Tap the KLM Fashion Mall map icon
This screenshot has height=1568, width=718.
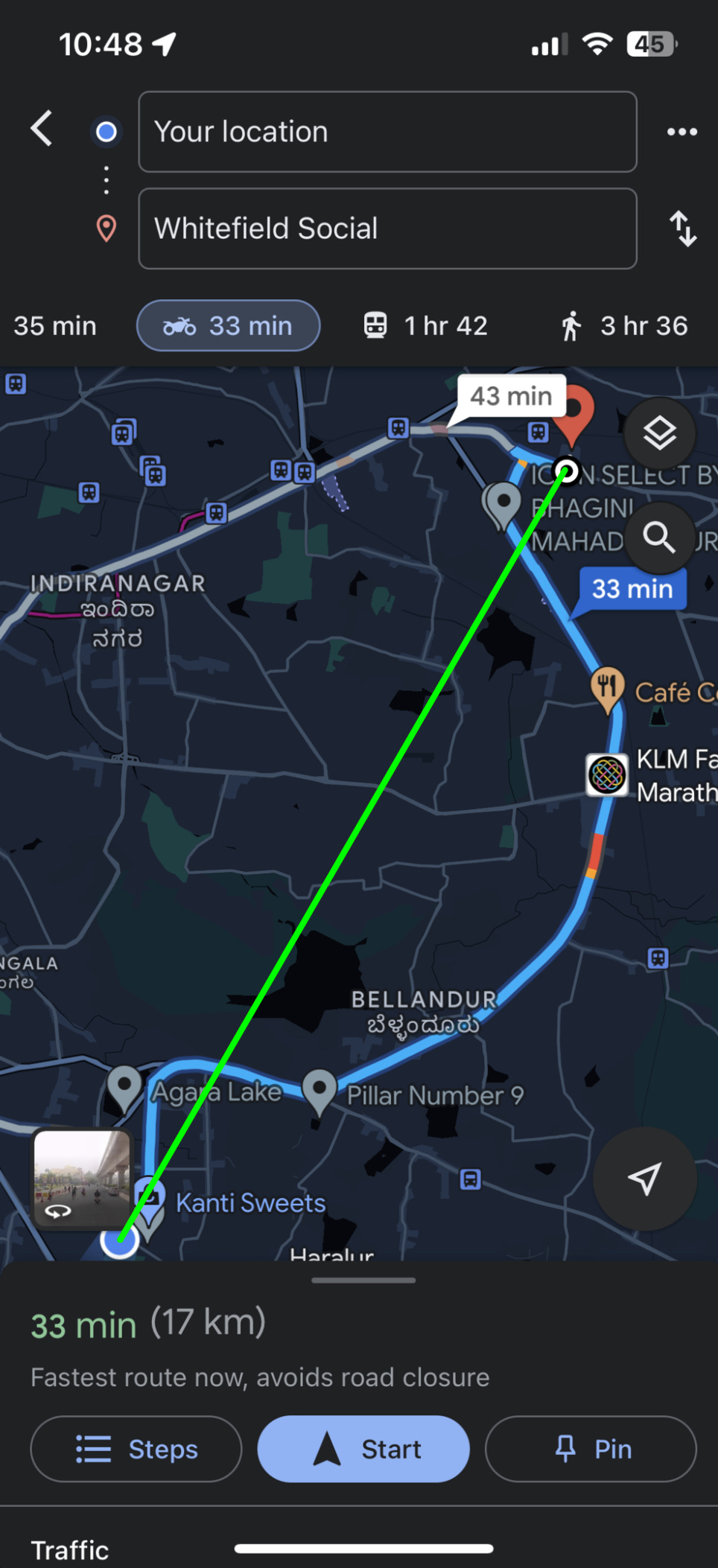[x=606, y=775]
